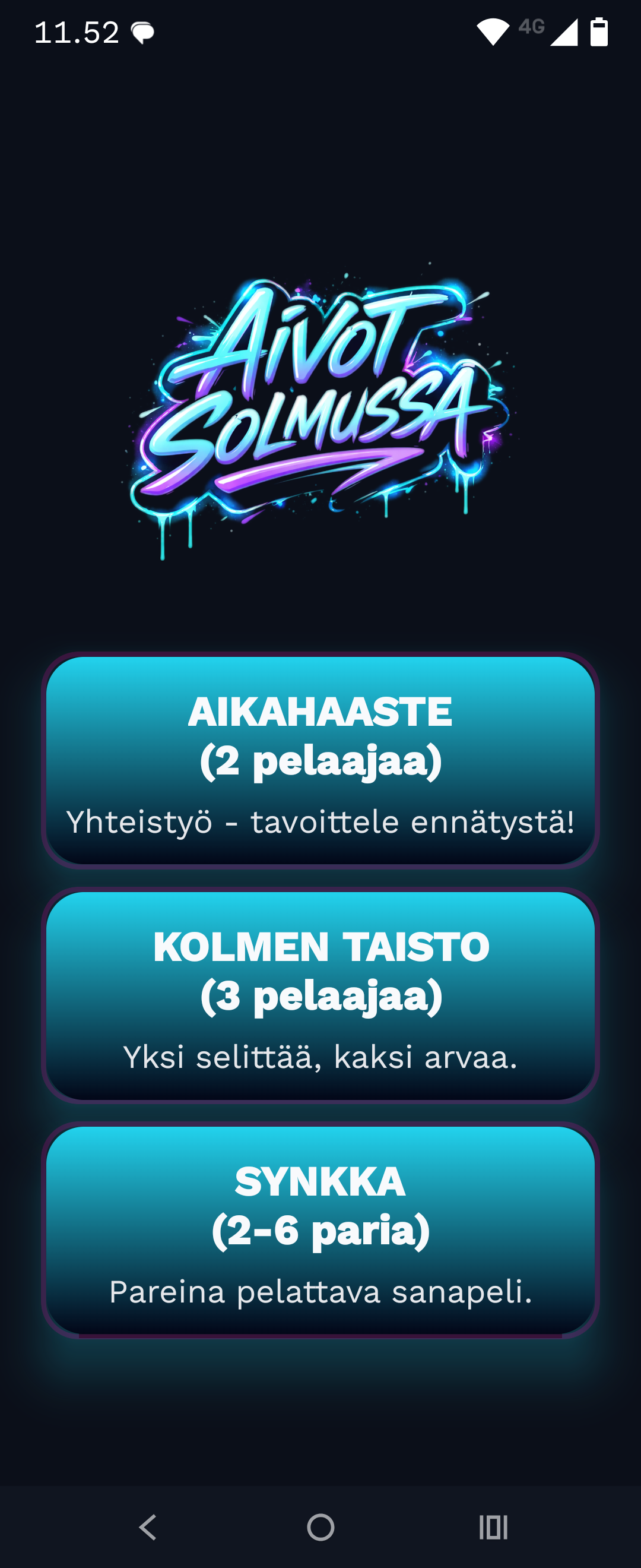The height and width of the screenshot is (1568, 641).
Task: Tap the '(2 pelaajaa)' label on AIKAHAASTE
Action: 320,761
